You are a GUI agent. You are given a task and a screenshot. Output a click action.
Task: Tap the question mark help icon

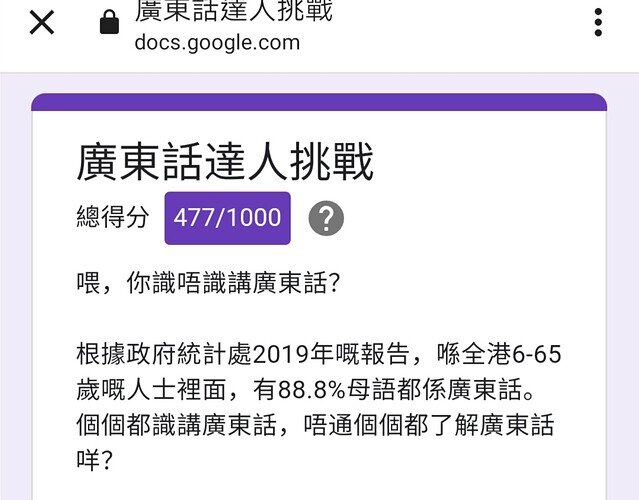click(x=326, y=218)
